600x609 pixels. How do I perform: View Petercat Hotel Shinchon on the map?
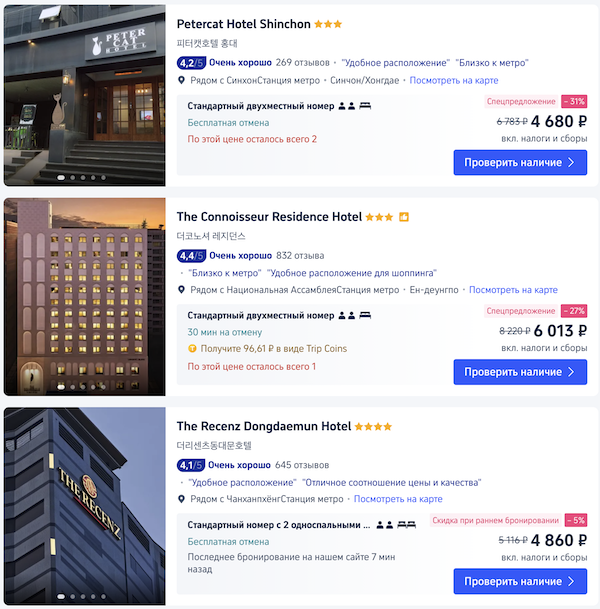453,80
